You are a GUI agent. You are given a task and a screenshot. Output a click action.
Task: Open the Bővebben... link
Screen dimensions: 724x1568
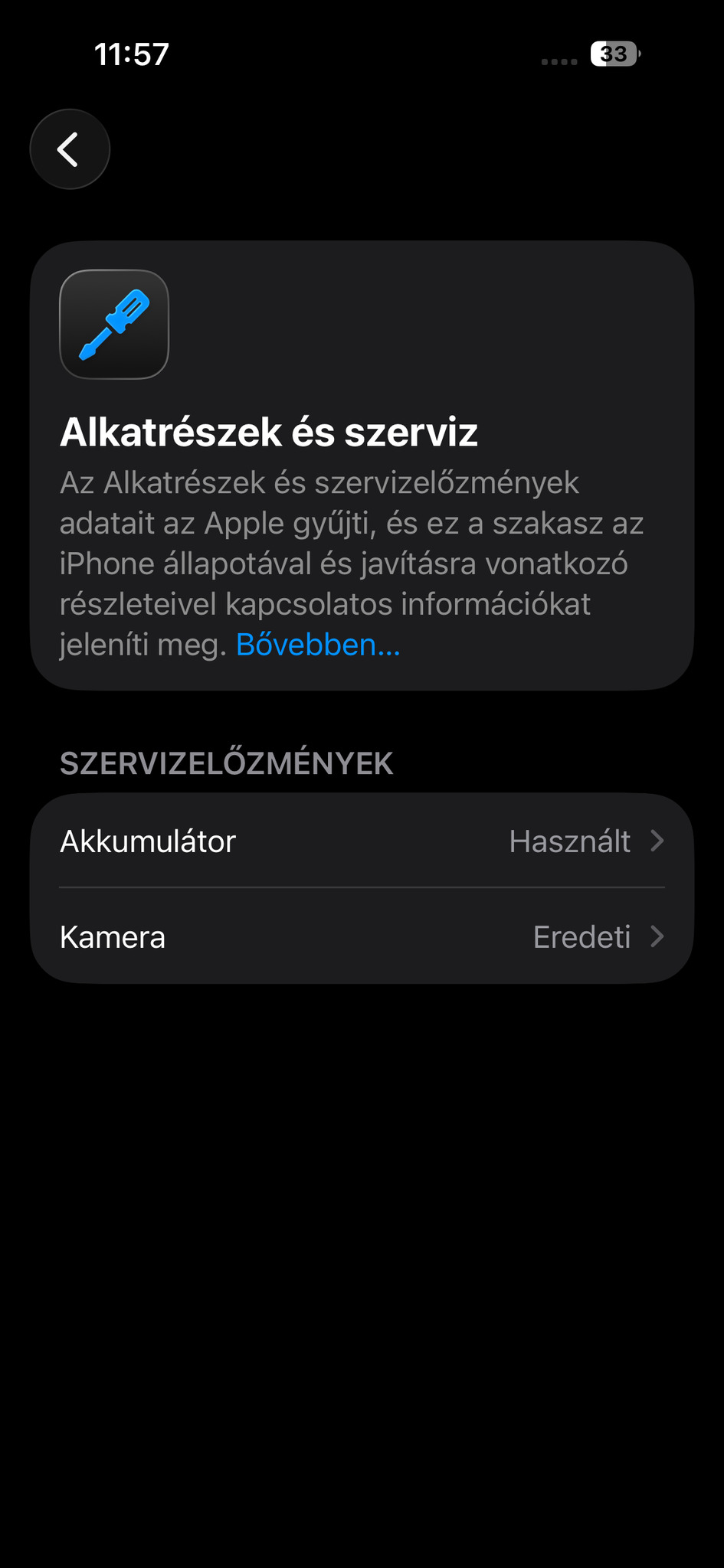point(318,645)
